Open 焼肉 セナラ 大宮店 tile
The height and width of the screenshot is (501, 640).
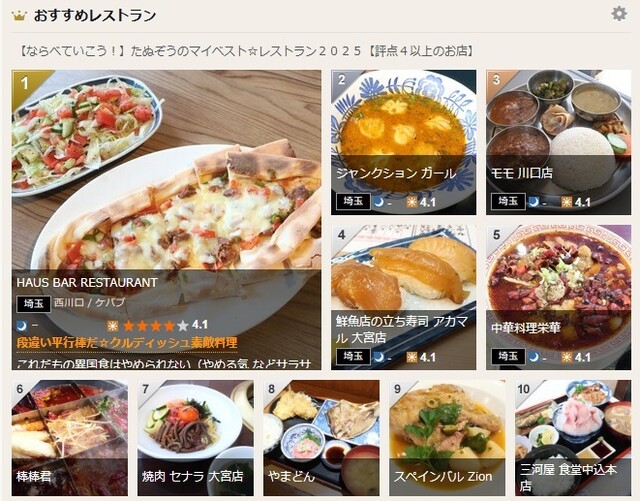pyautogui.click(x=195, y=437)
